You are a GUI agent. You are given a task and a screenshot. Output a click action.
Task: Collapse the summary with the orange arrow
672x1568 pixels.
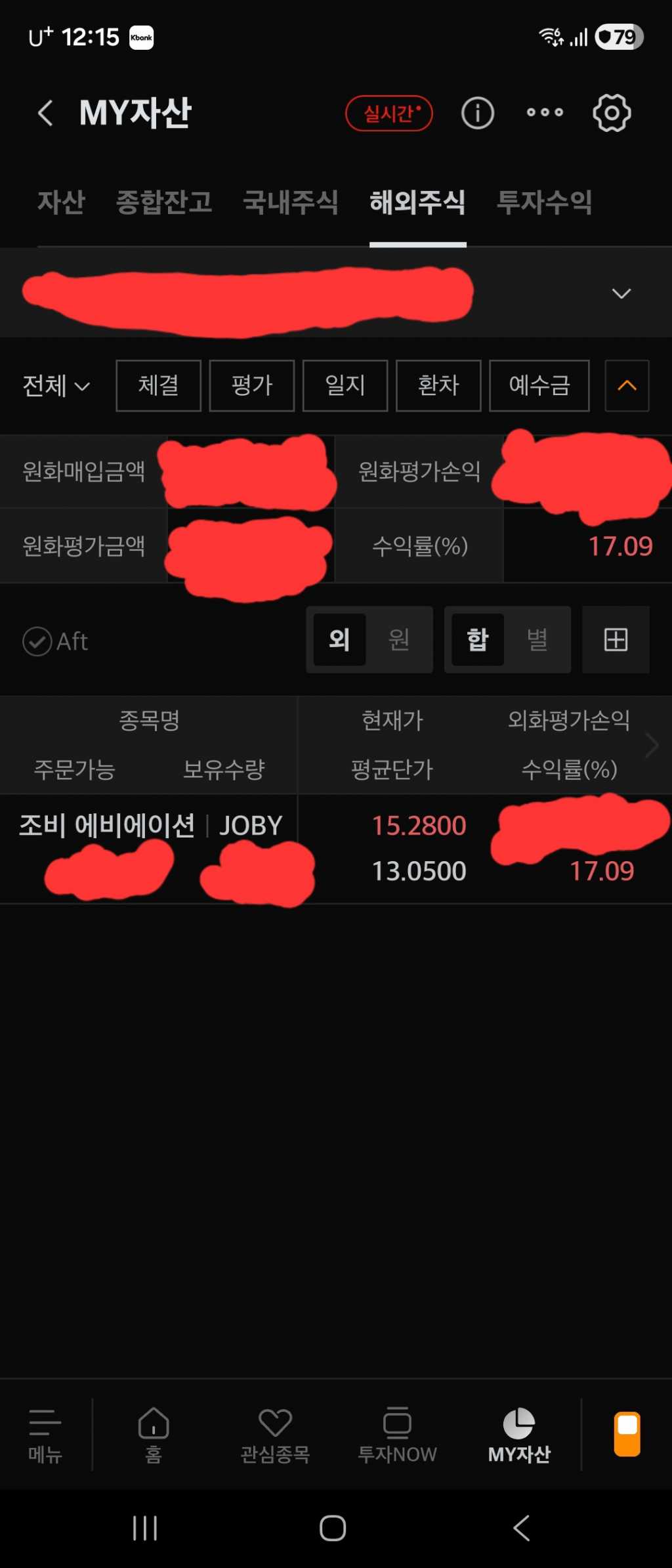(x=627, y=386)
